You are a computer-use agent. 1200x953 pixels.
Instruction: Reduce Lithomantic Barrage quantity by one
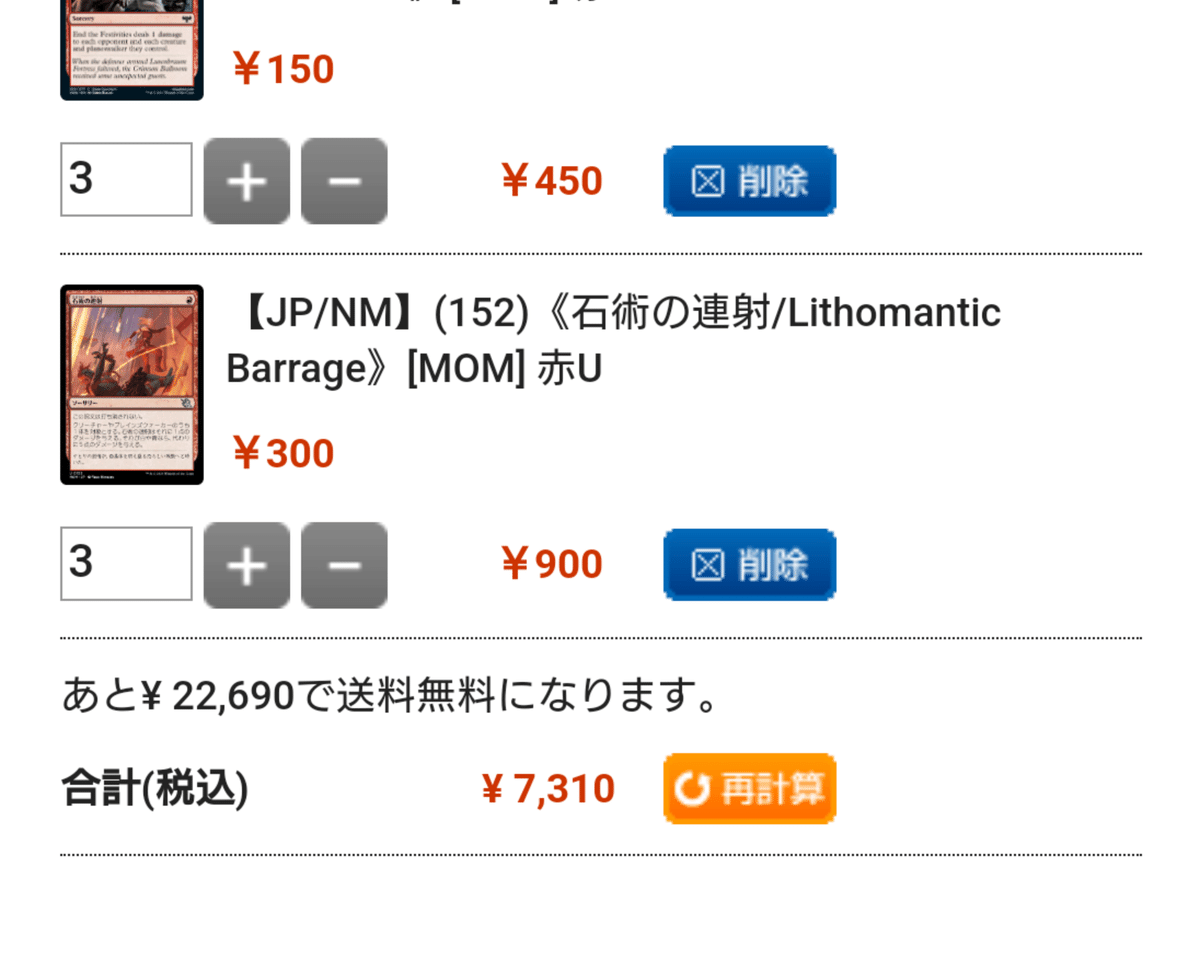pyautogui.click(x=344, y=565)
